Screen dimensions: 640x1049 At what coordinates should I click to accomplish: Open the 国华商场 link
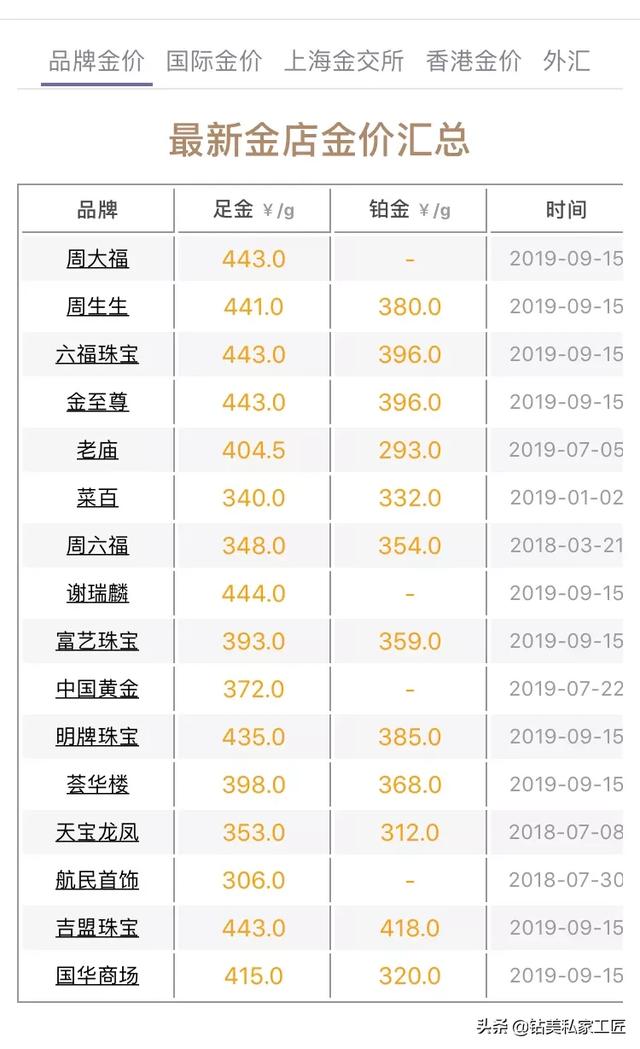[97, 976]
